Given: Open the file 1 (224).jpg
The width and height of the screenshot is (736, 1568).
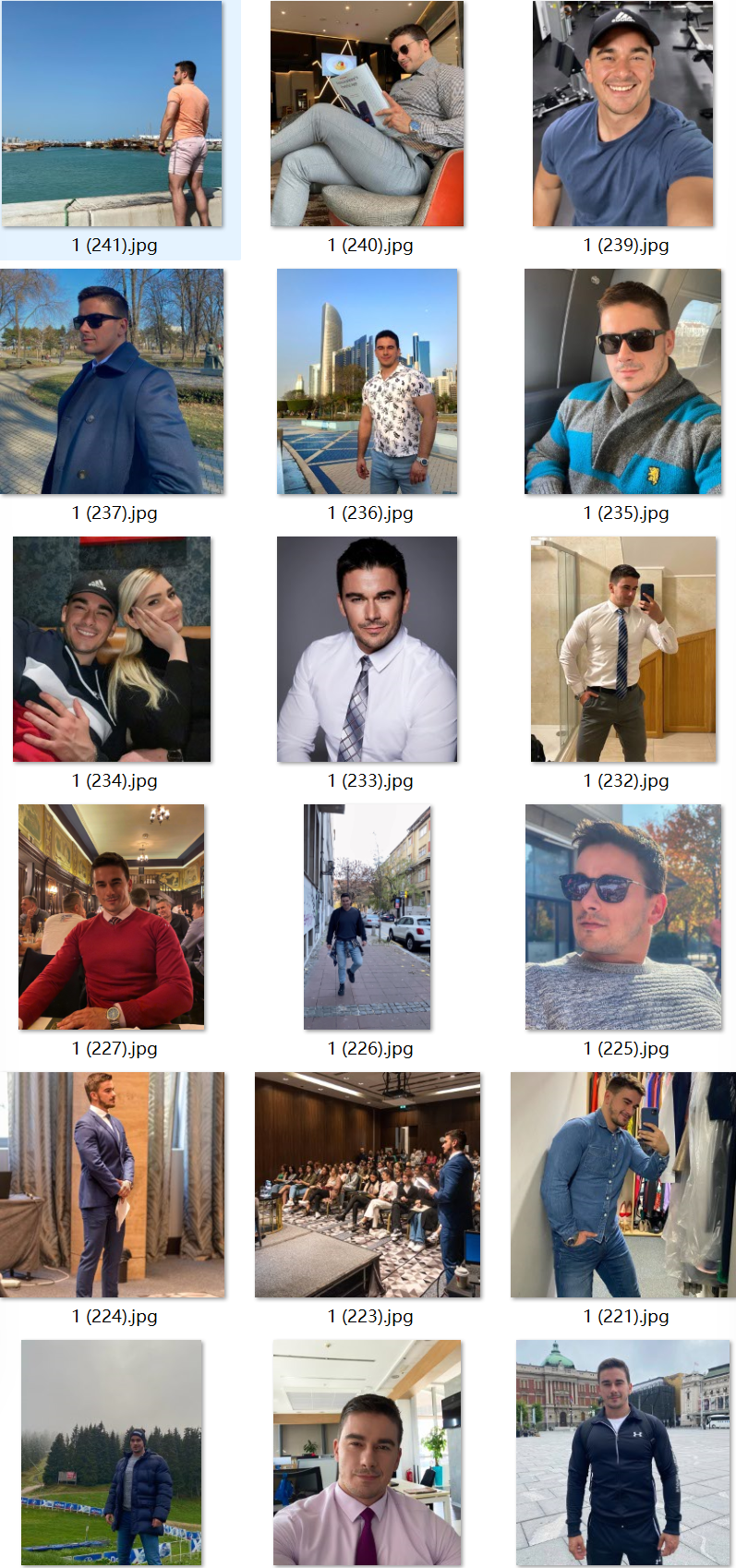Looking at the screenshot, I should tap(112, 1185).
